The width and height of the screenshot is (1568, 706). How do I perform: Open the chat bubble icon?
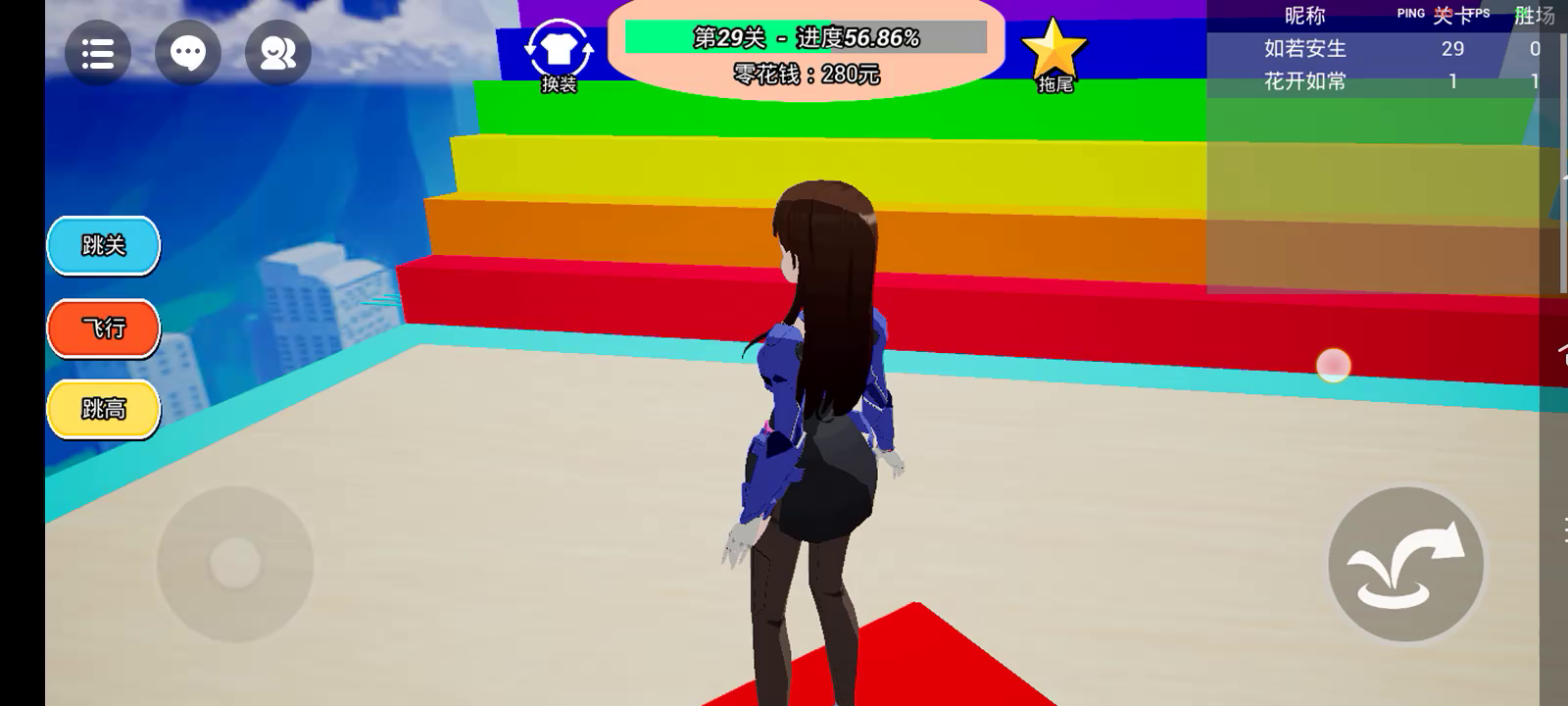pos(188,53)
